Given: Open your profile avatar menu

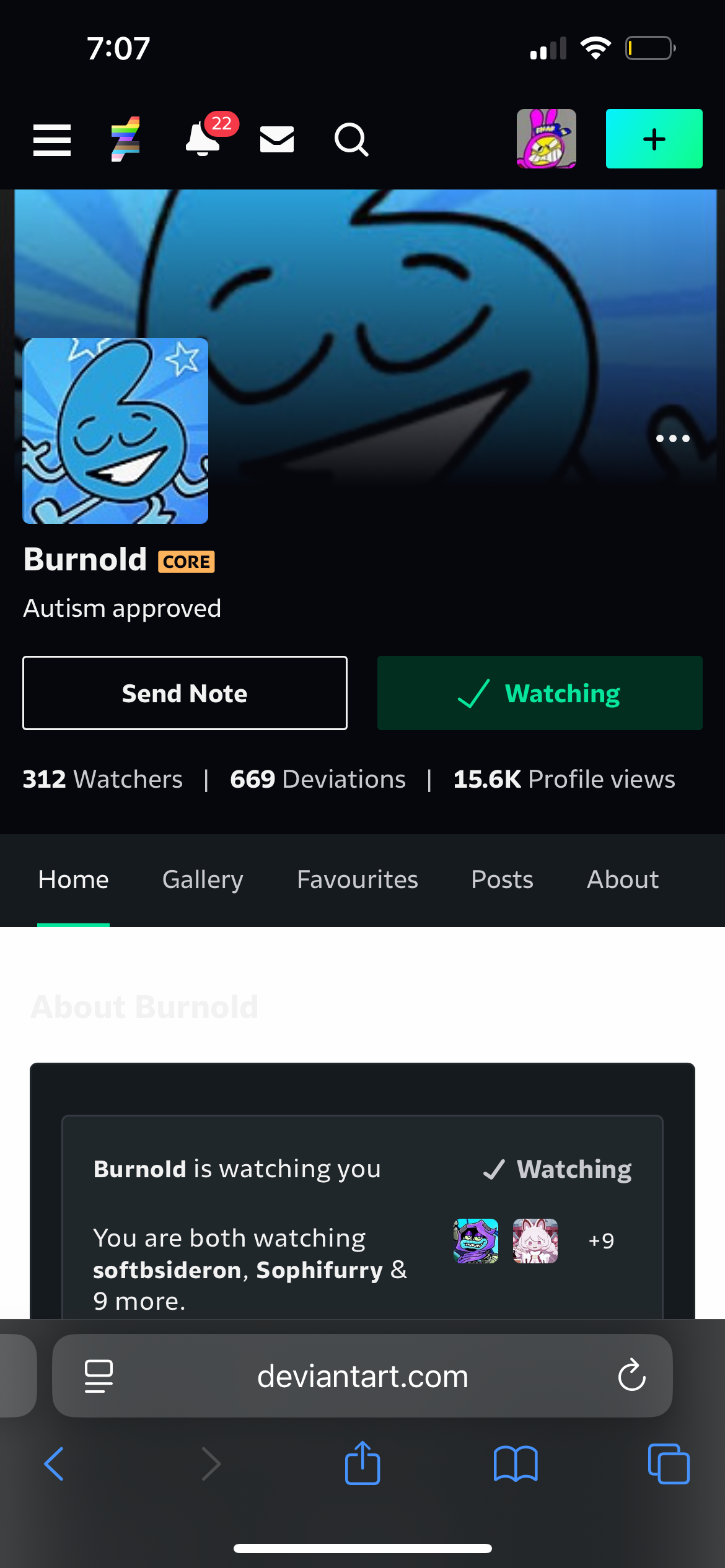Looking at the screenshot, I should tap(546, 139).
